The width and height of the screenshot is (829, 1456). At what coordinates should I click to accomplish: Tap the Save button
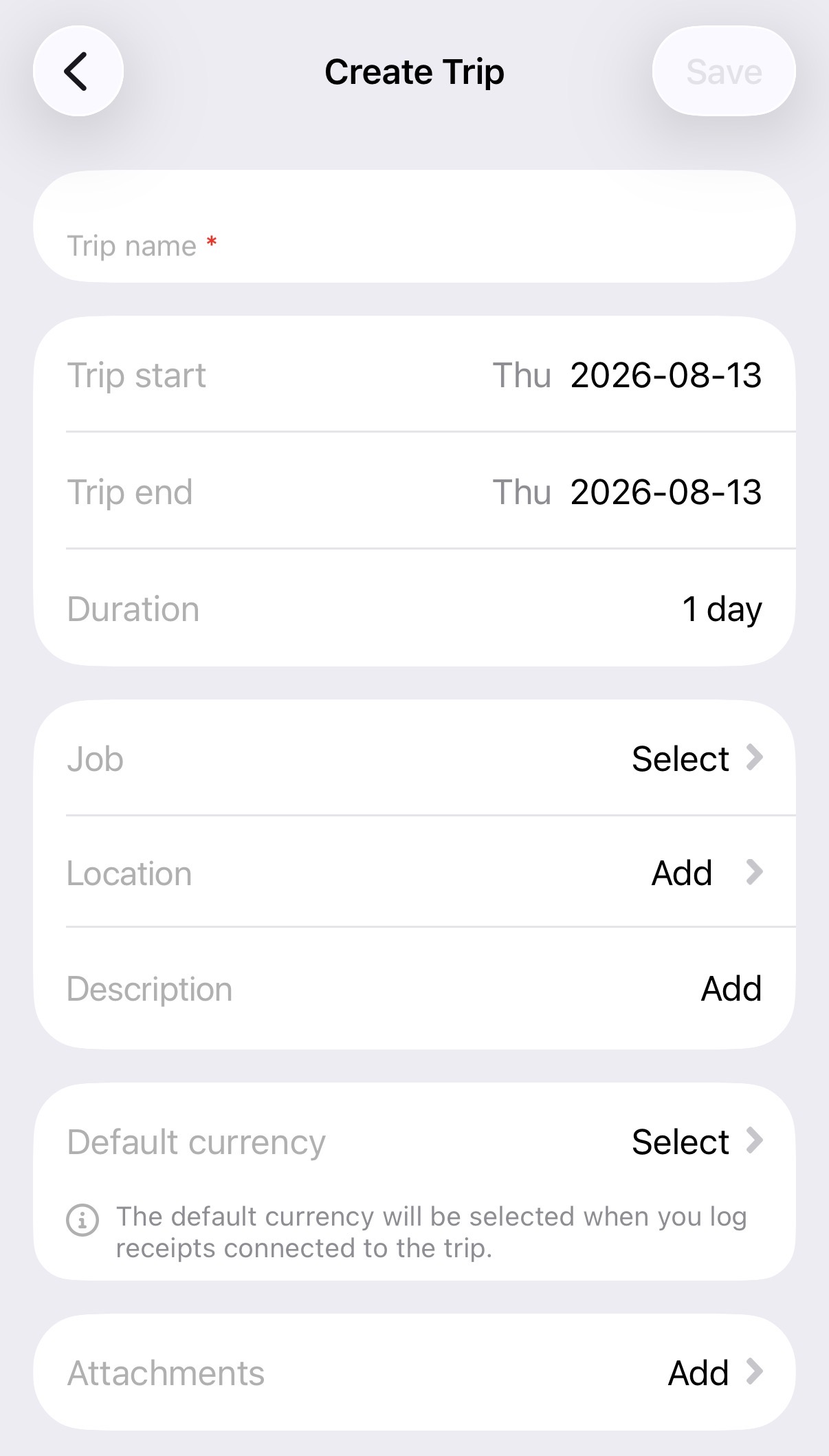coord(723,71)
